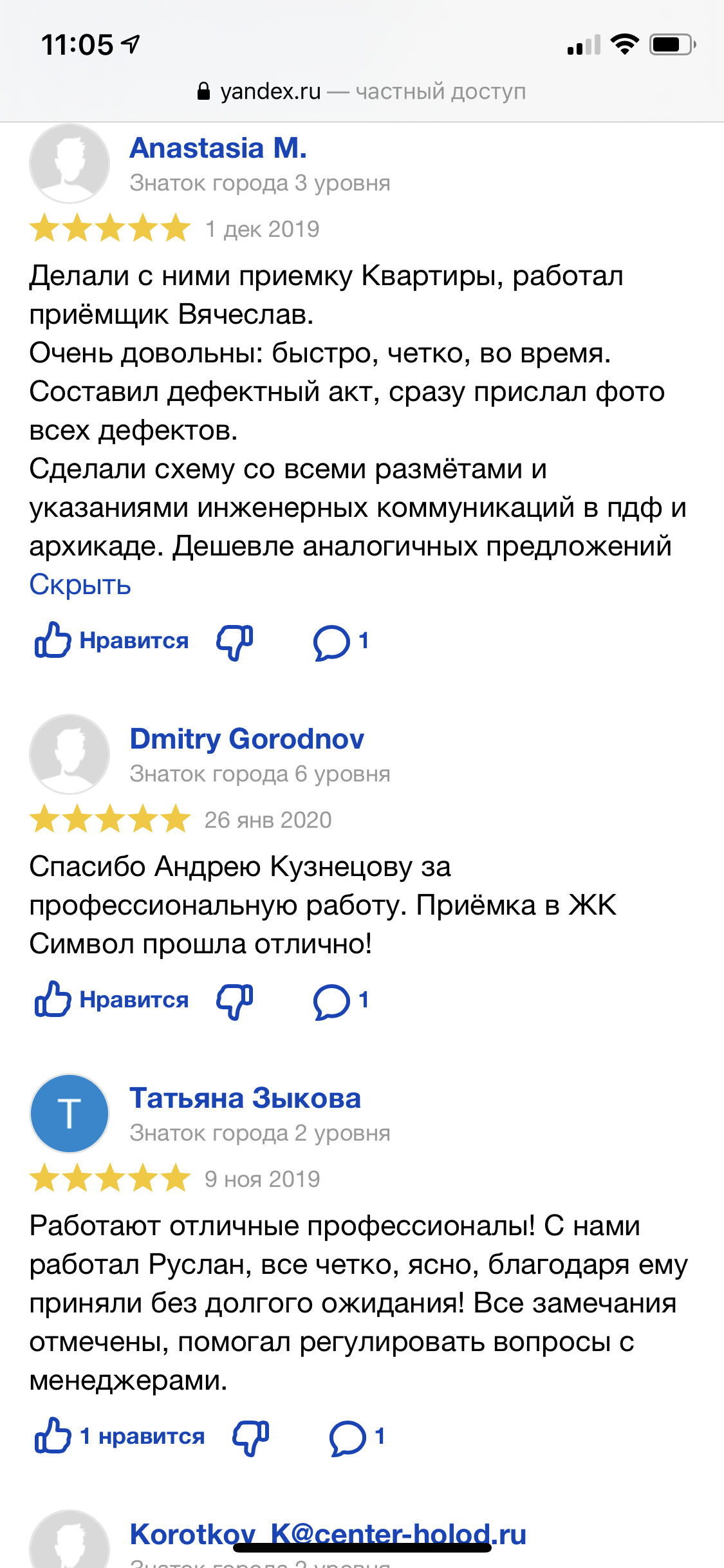This screenshot has width=724, height=1568.
Task: Open comments on Anastasia M.'s review
Action: click(340, 642)
